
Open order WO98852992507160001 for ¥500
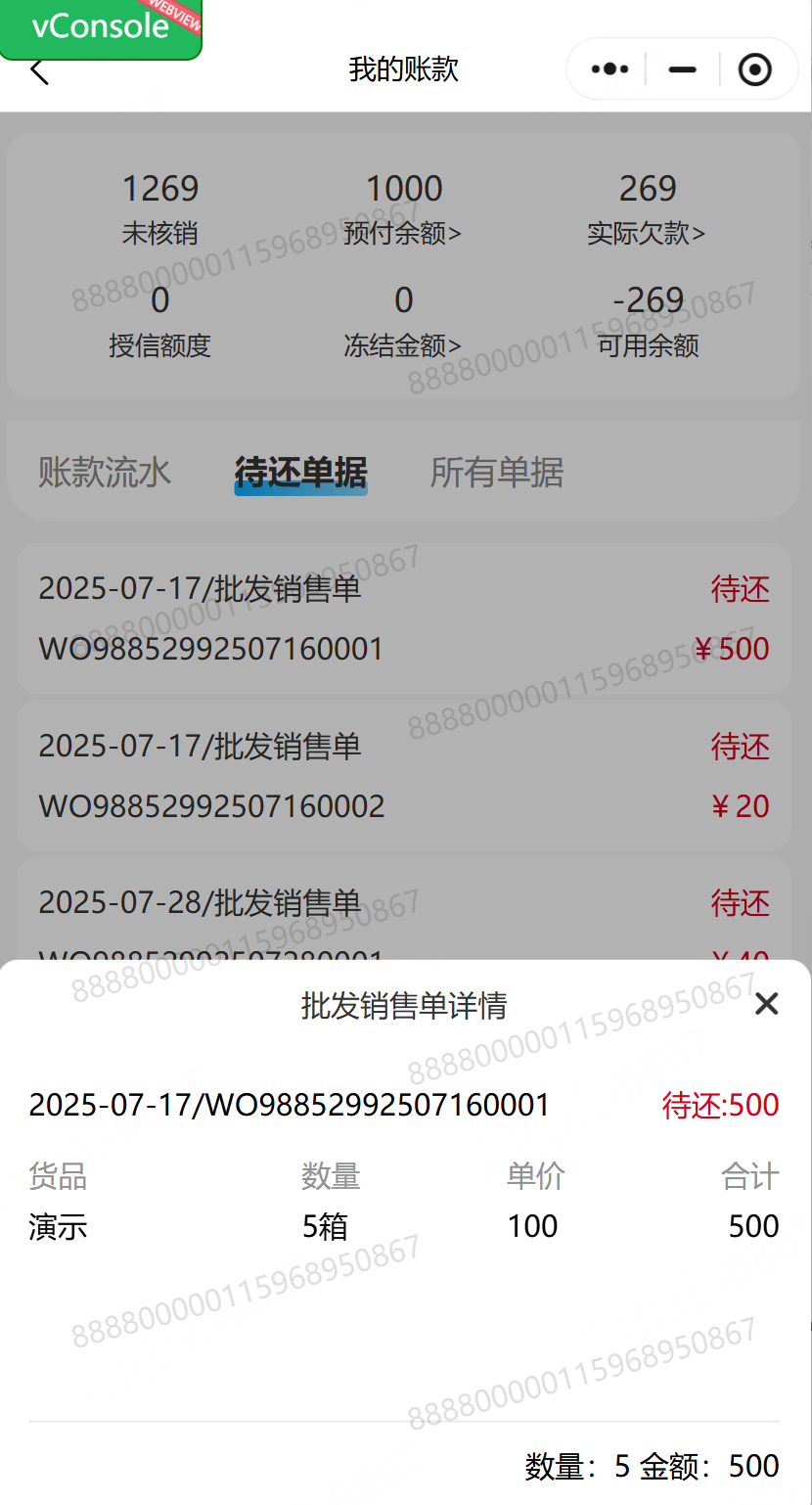click(403, 619)
